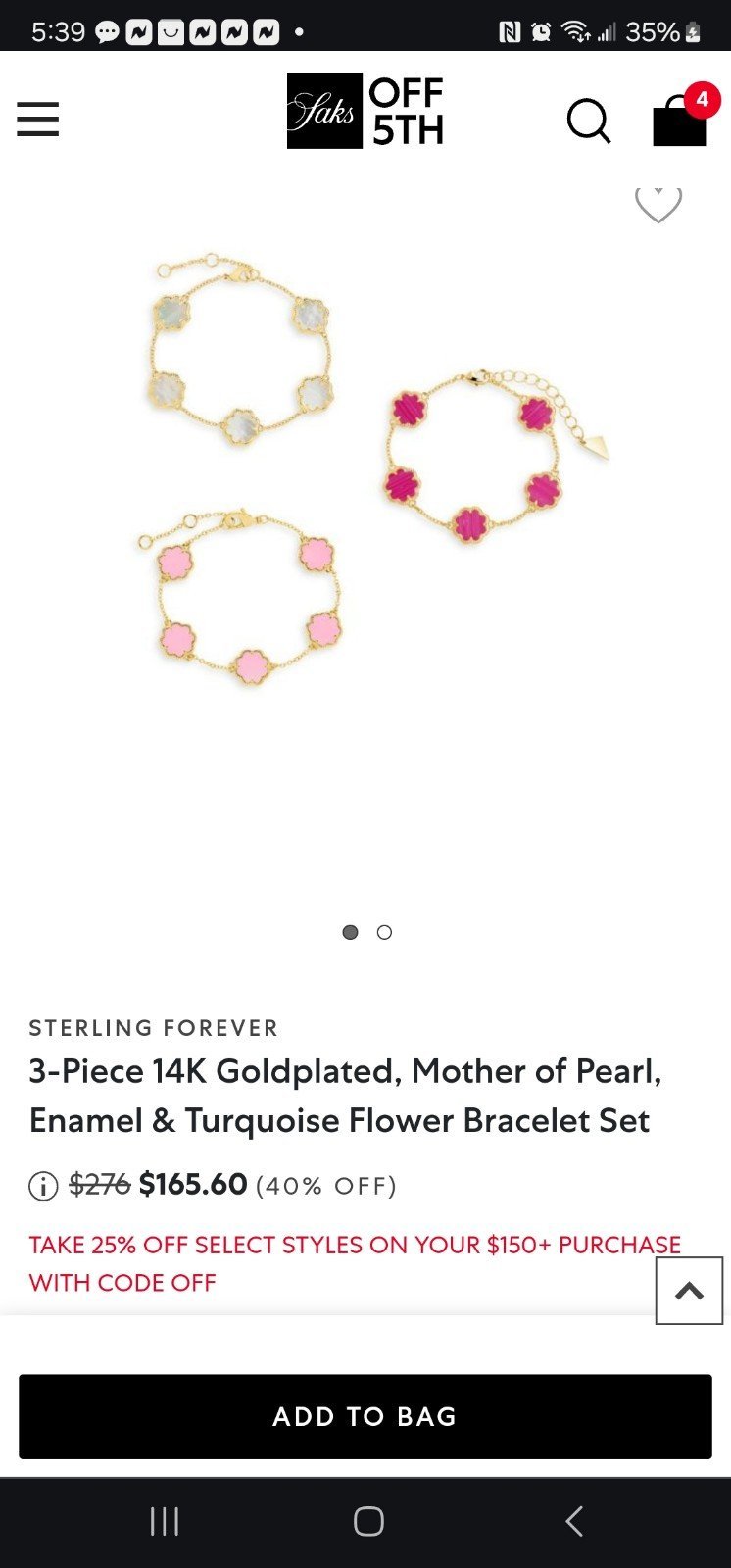Add bracelet set to wishlist heart
The width and height of the screenshot is (731, 1568).
pos(658,203)
